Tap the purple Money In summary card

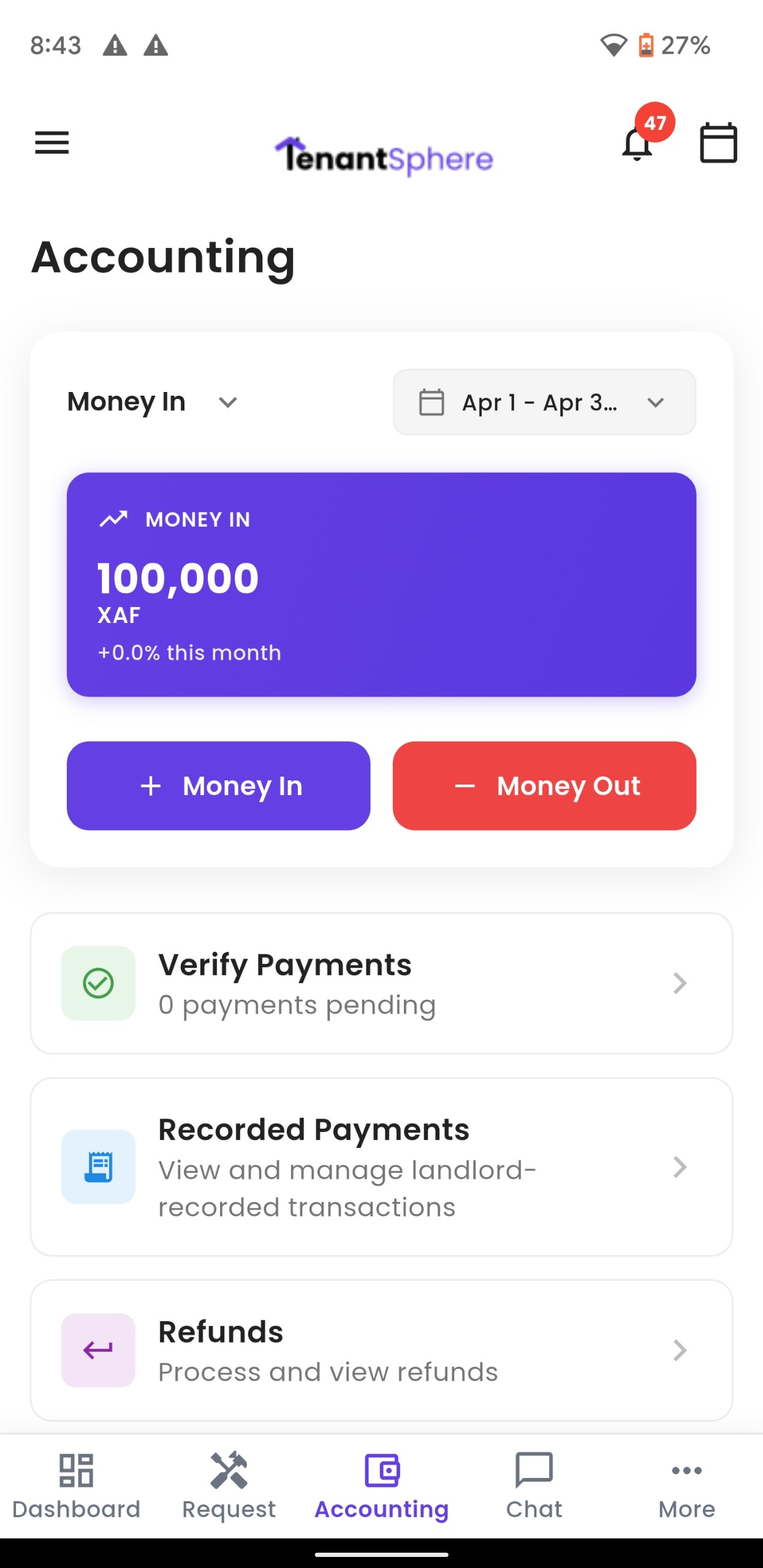pos(381,584)
